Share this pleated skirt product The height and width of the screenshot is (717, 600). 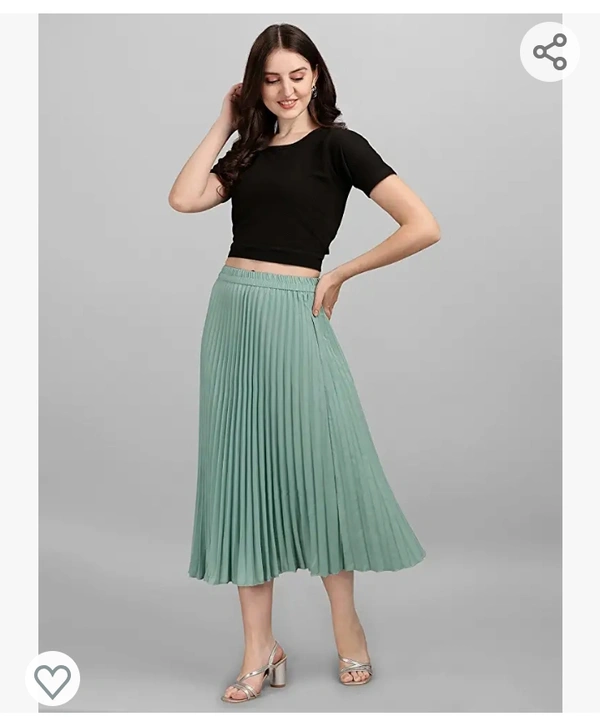point(549,51)
